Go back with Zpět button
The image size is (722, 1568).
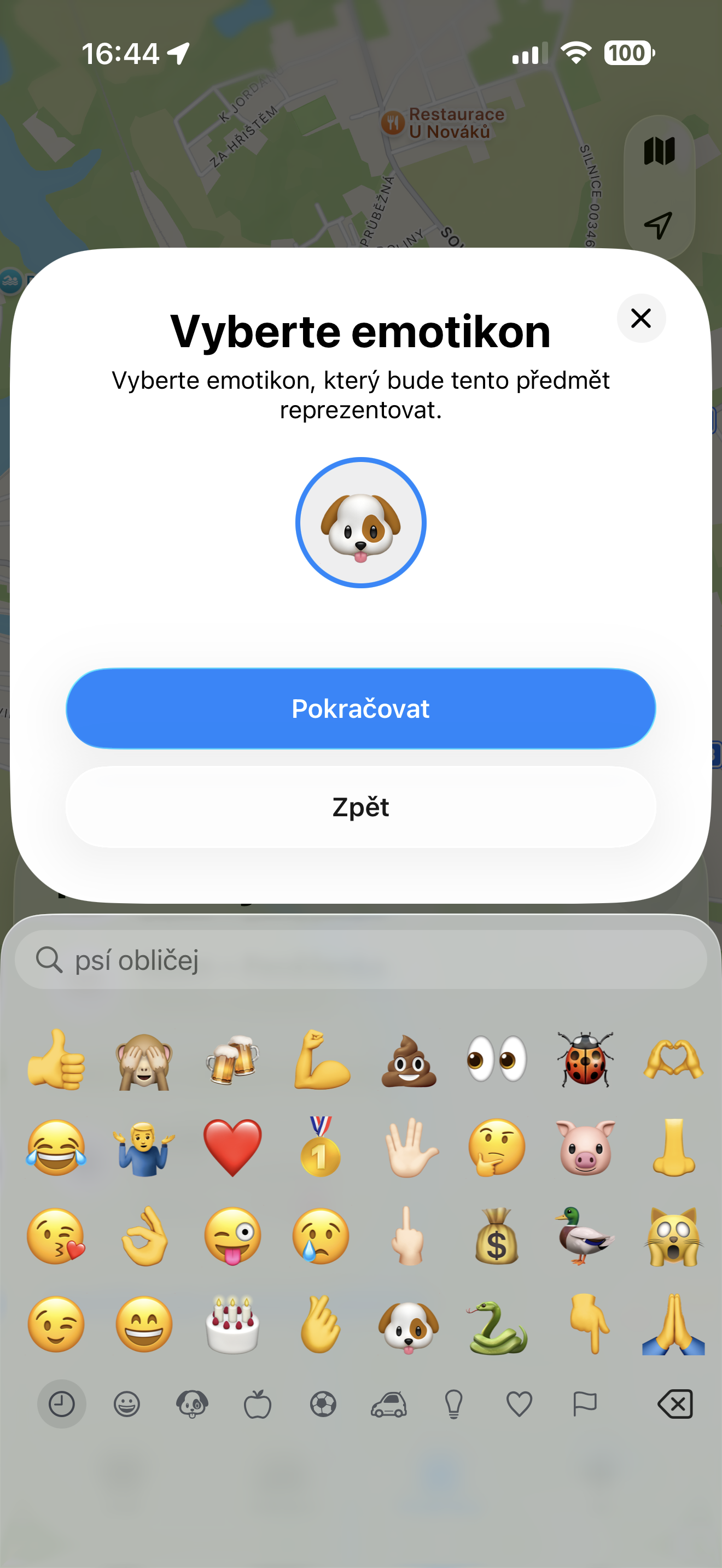[x=360, y=806]
